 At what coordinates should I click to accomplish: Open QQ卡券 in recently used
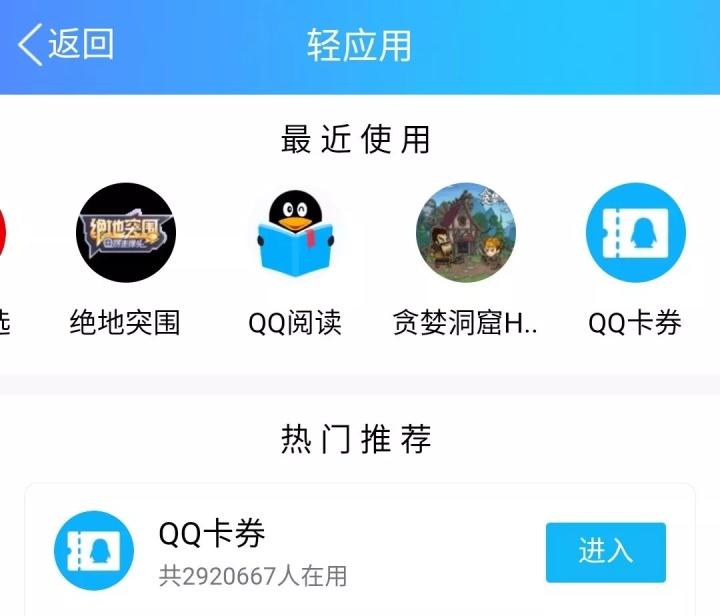point(635,233)
